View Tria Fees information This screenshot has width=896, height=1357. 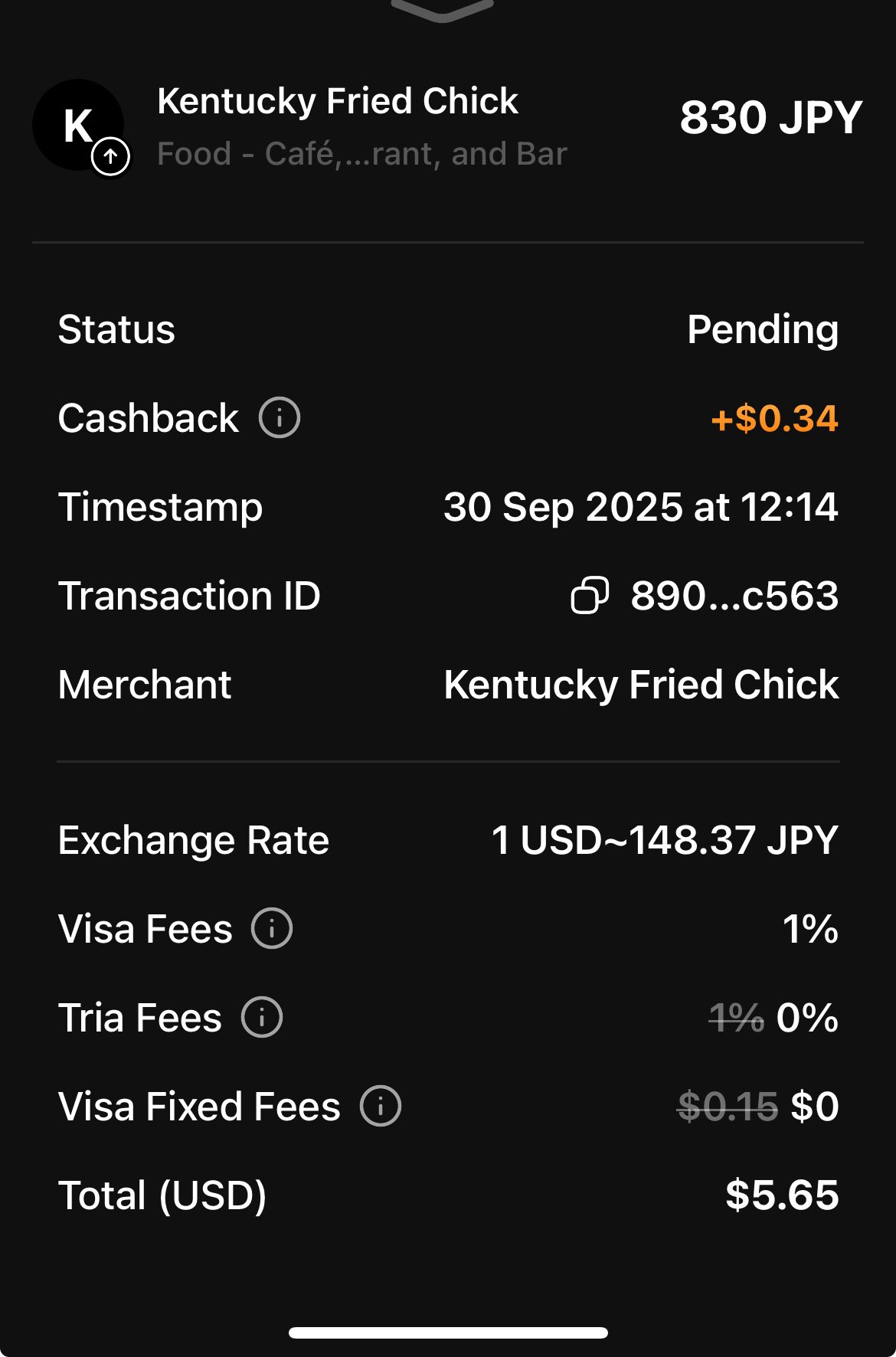tap(262, 1018)
